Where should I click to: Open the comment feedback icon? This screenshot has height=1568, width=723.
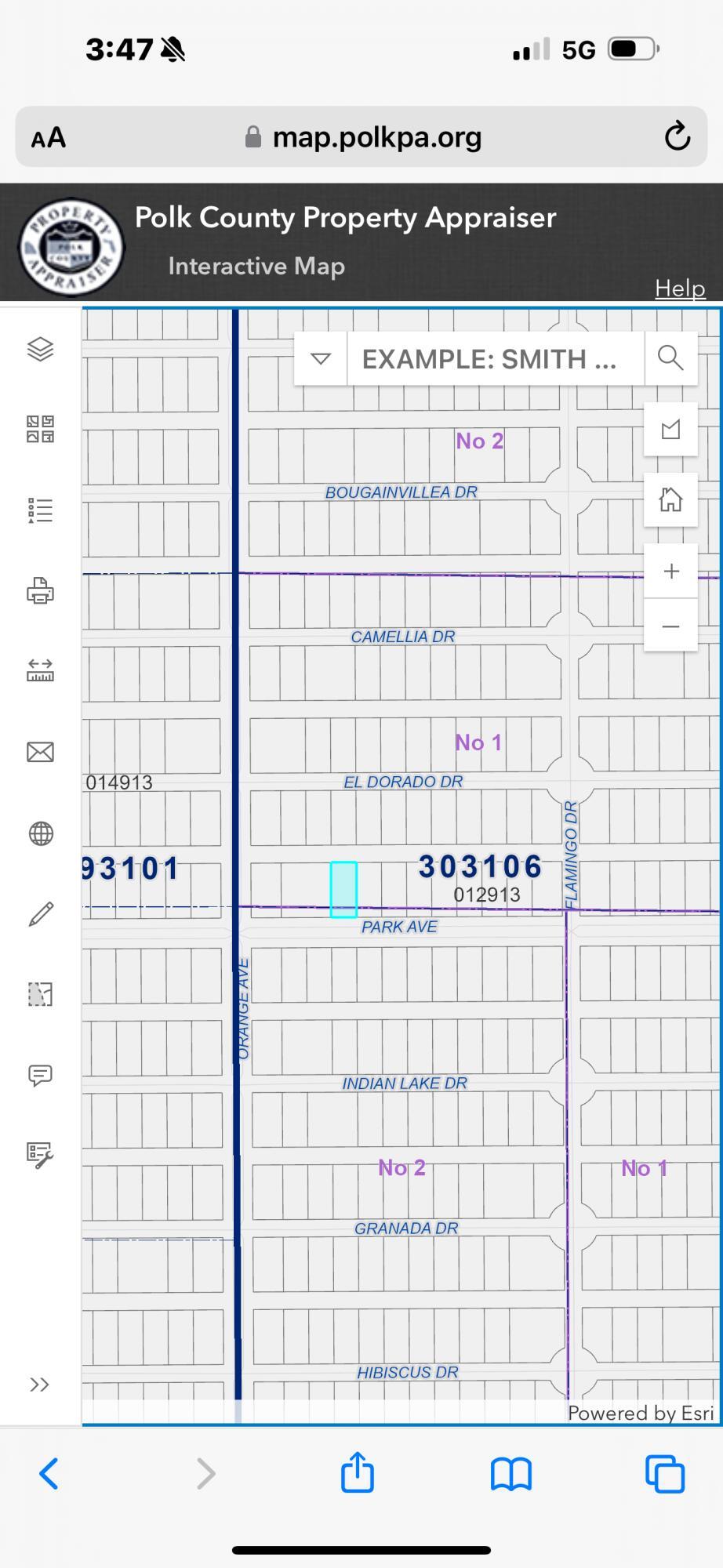pyautogui.click(x=40, y=1074)
